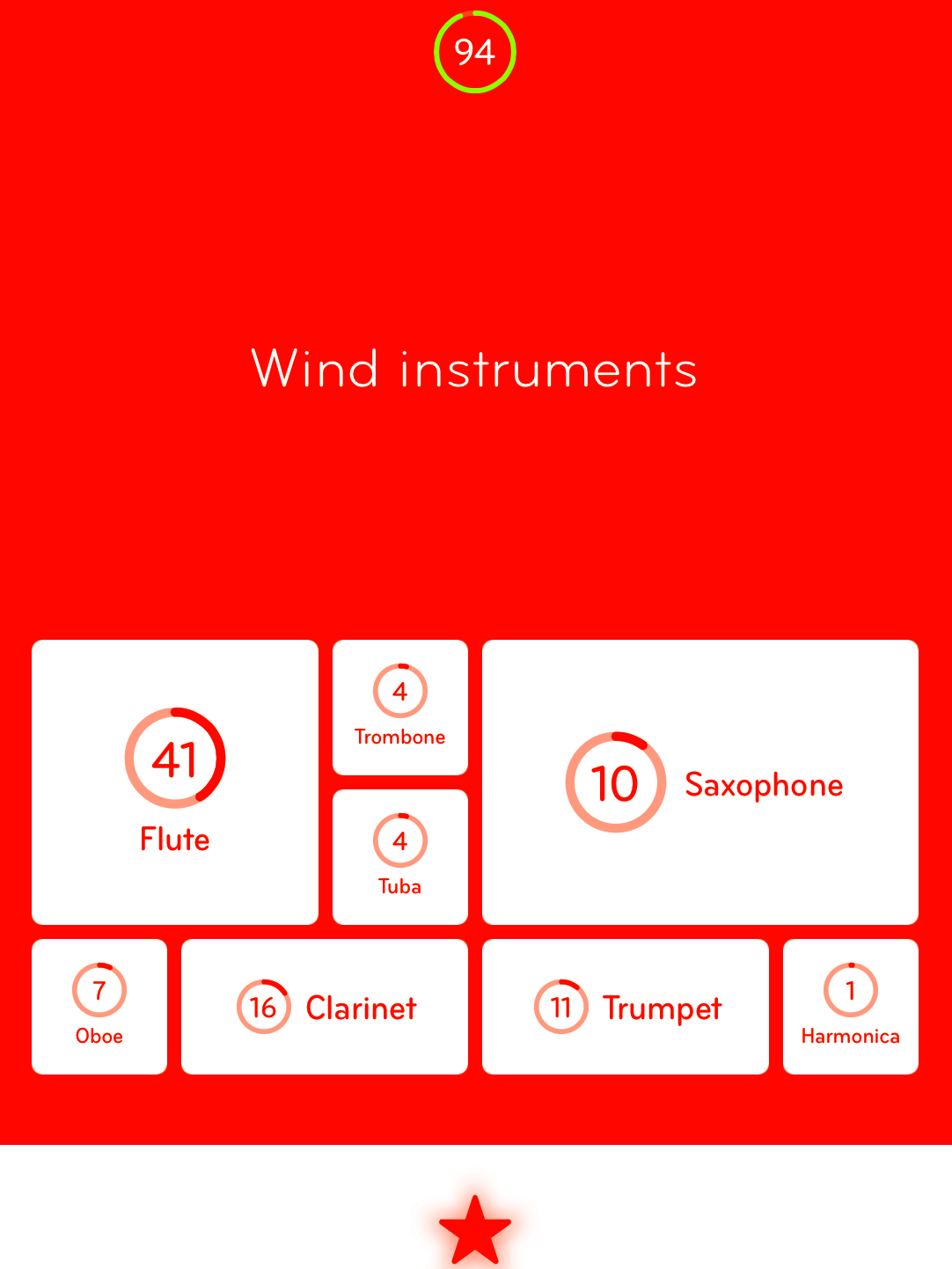Tap the Clarinet answer tile
The image size is (952, 1269).
[x=324, y=1007]
